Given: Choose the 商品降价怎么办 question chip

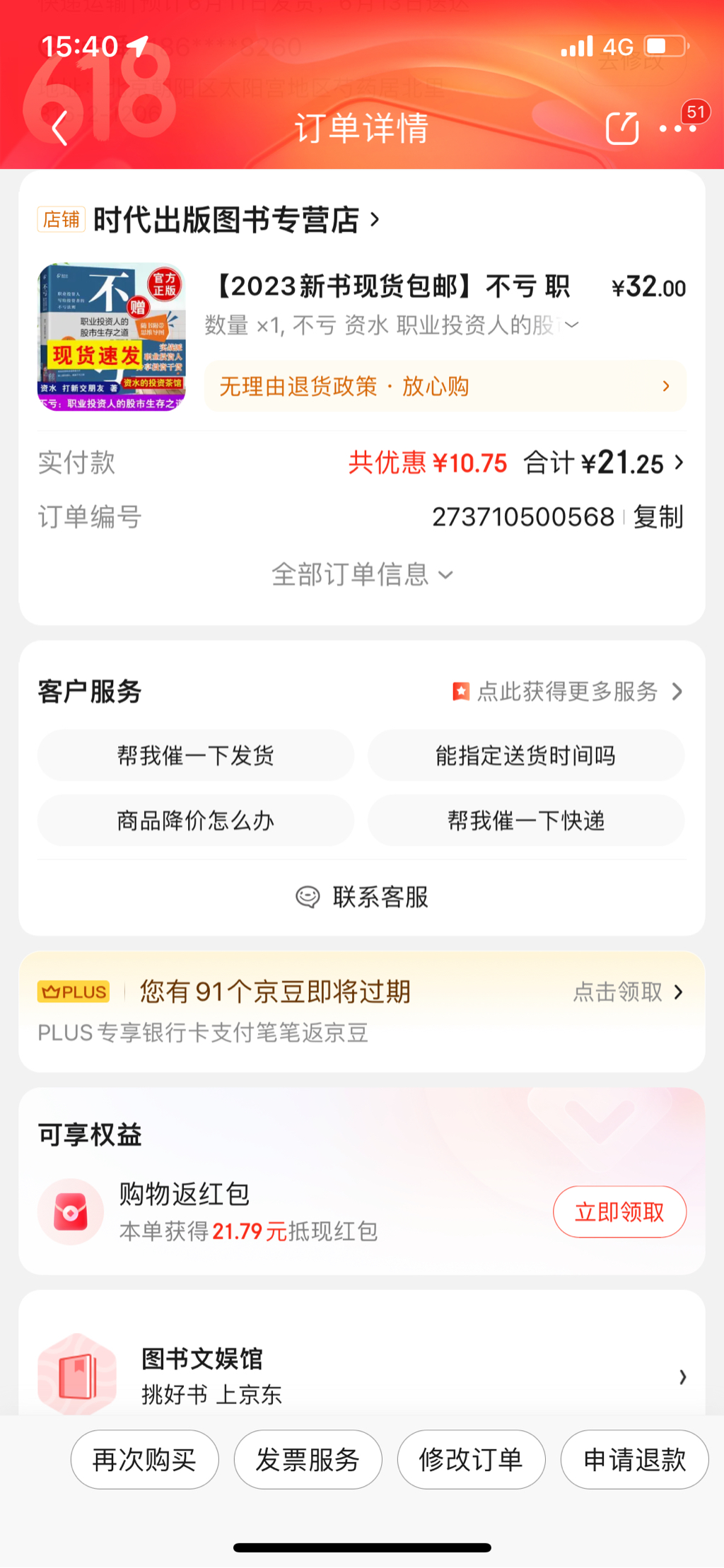Looking at the screenshot, I should click(x=196, y=820).
